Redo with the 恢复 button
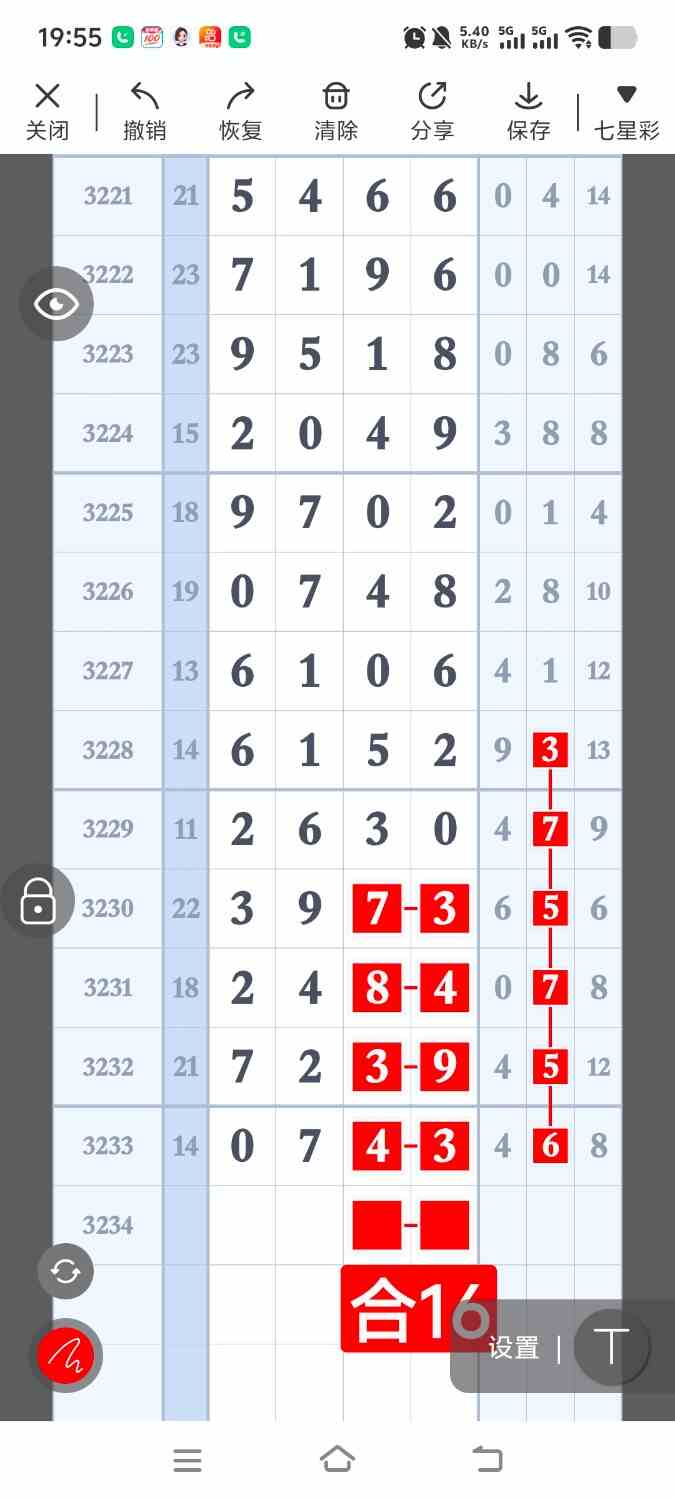This screenshot has height=1500, width=675. pyautogui.click(x=240, y=110)
